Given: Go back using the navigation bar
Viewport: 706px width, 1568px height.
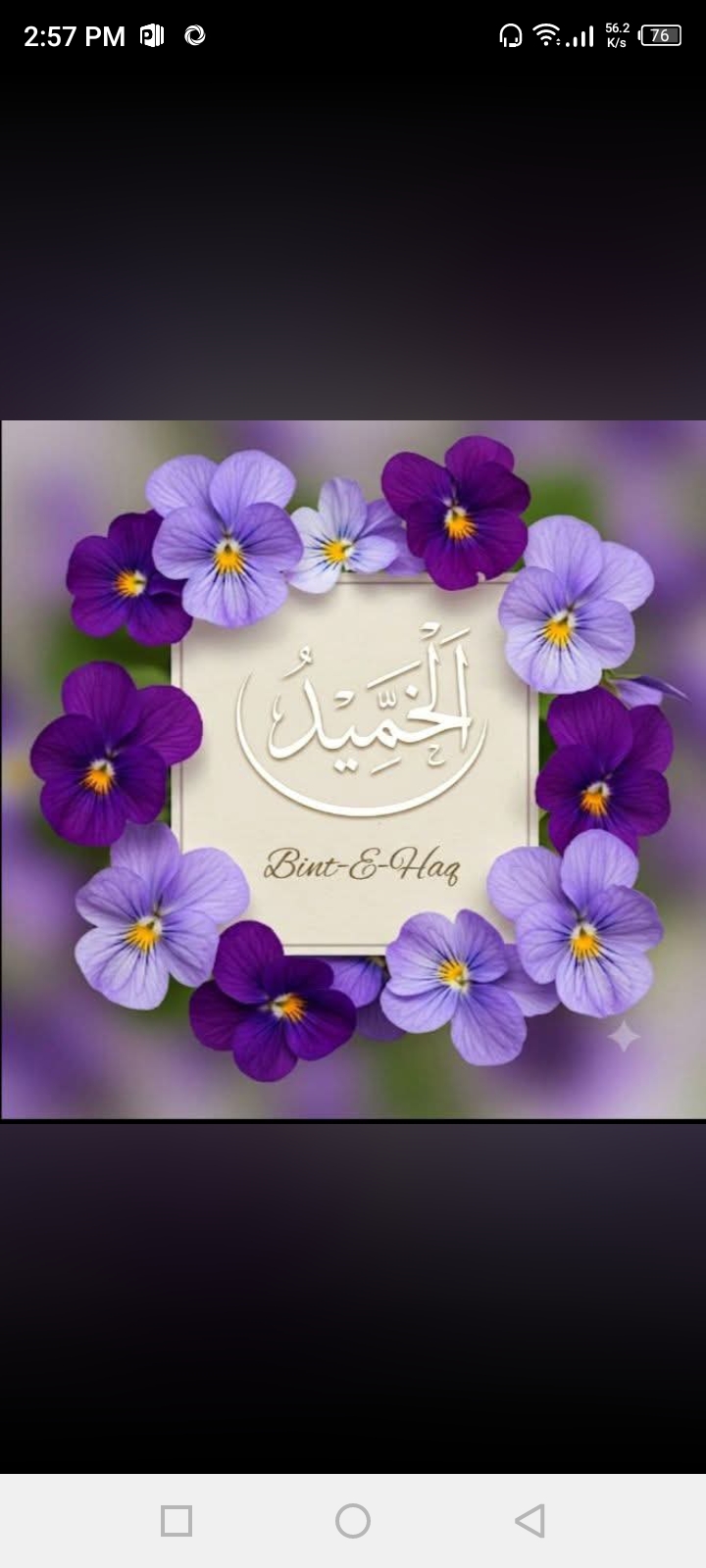Looking at the screenshot, I should click(x=529, y=1521).
